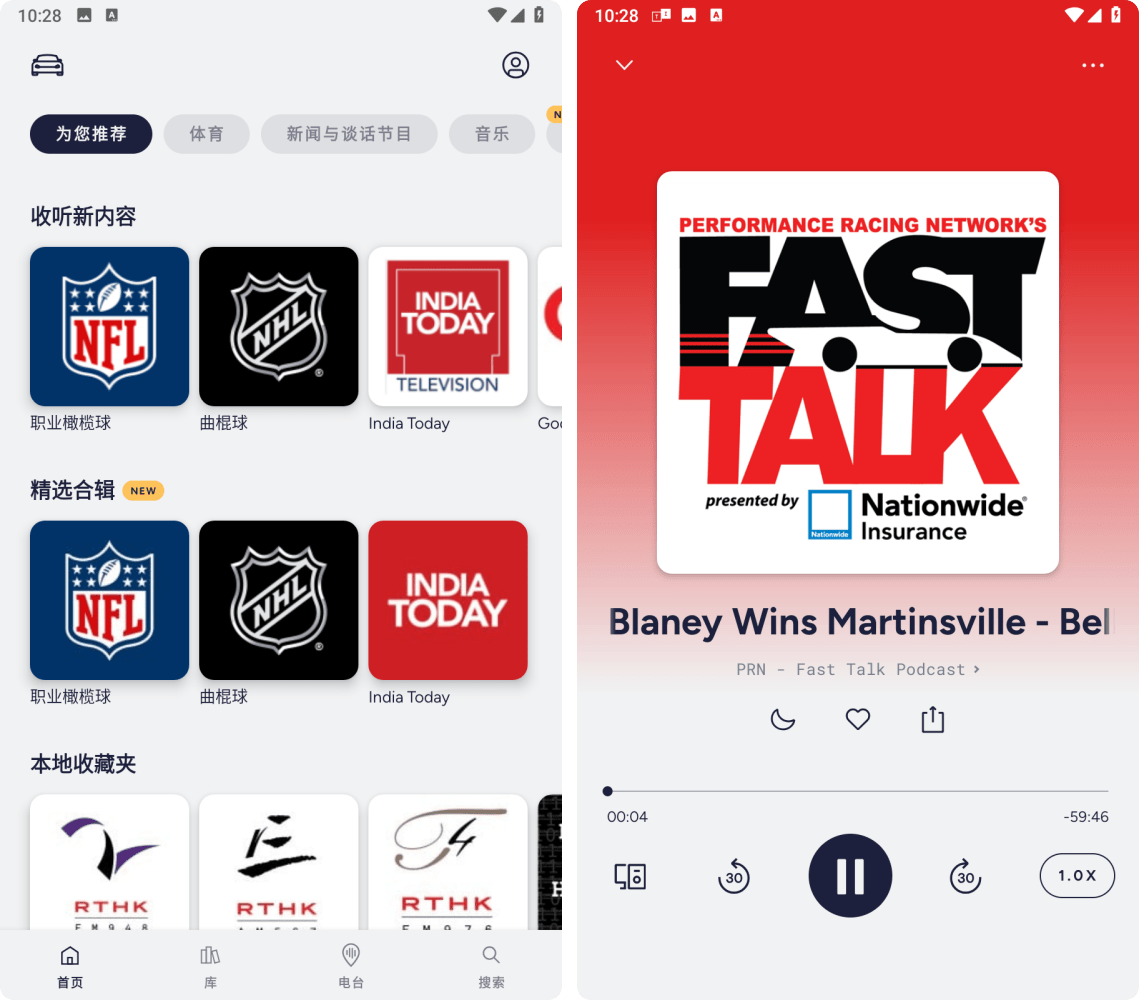Open the player overflow menu
Viewport: 1139px width, 1000px height.
click(x=1093, y=65)
